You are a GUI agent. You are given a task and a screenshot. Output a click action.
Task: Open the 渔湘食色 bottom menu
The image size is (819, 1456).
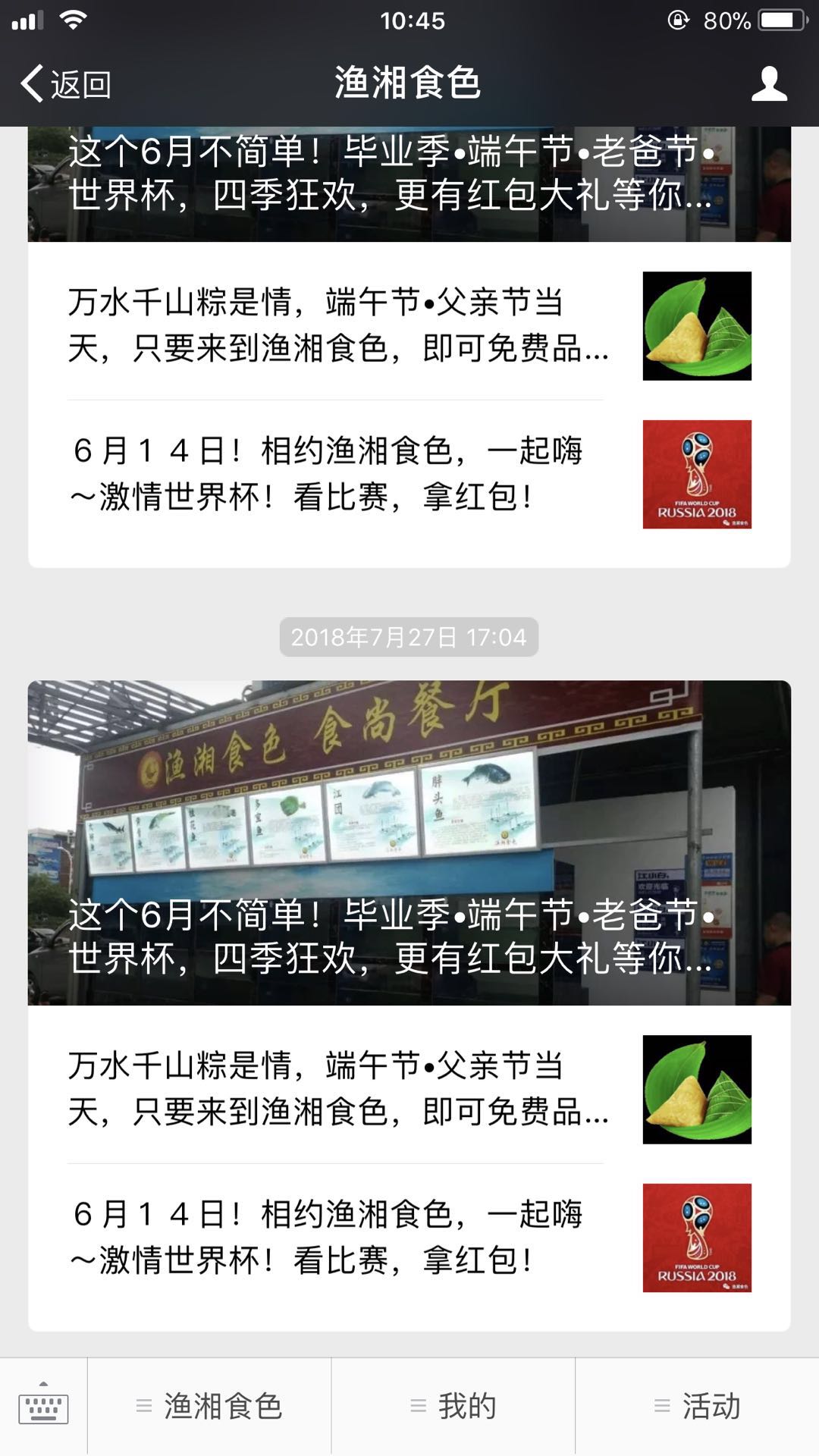[209, 1407]
